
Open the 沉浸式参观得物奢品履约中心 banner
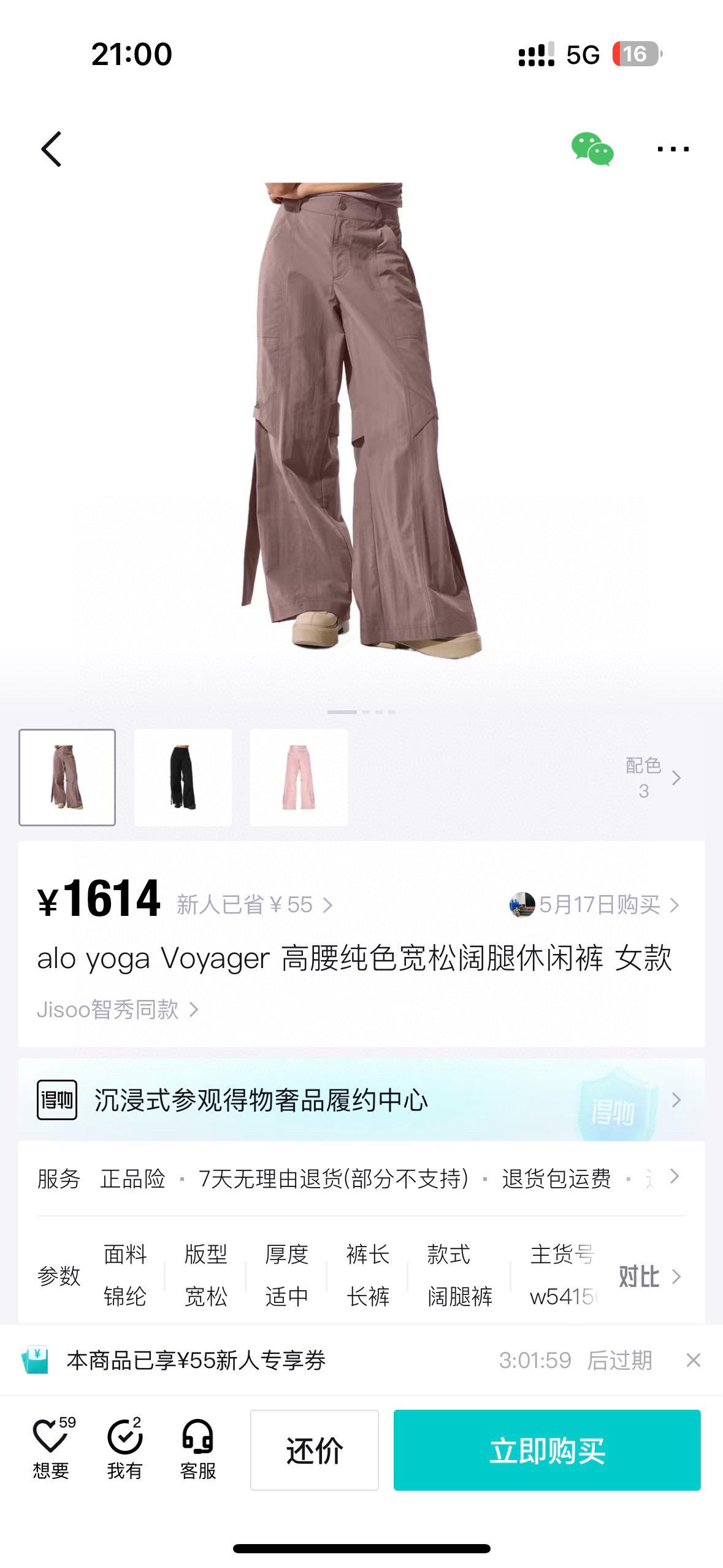pos(361,1100)
